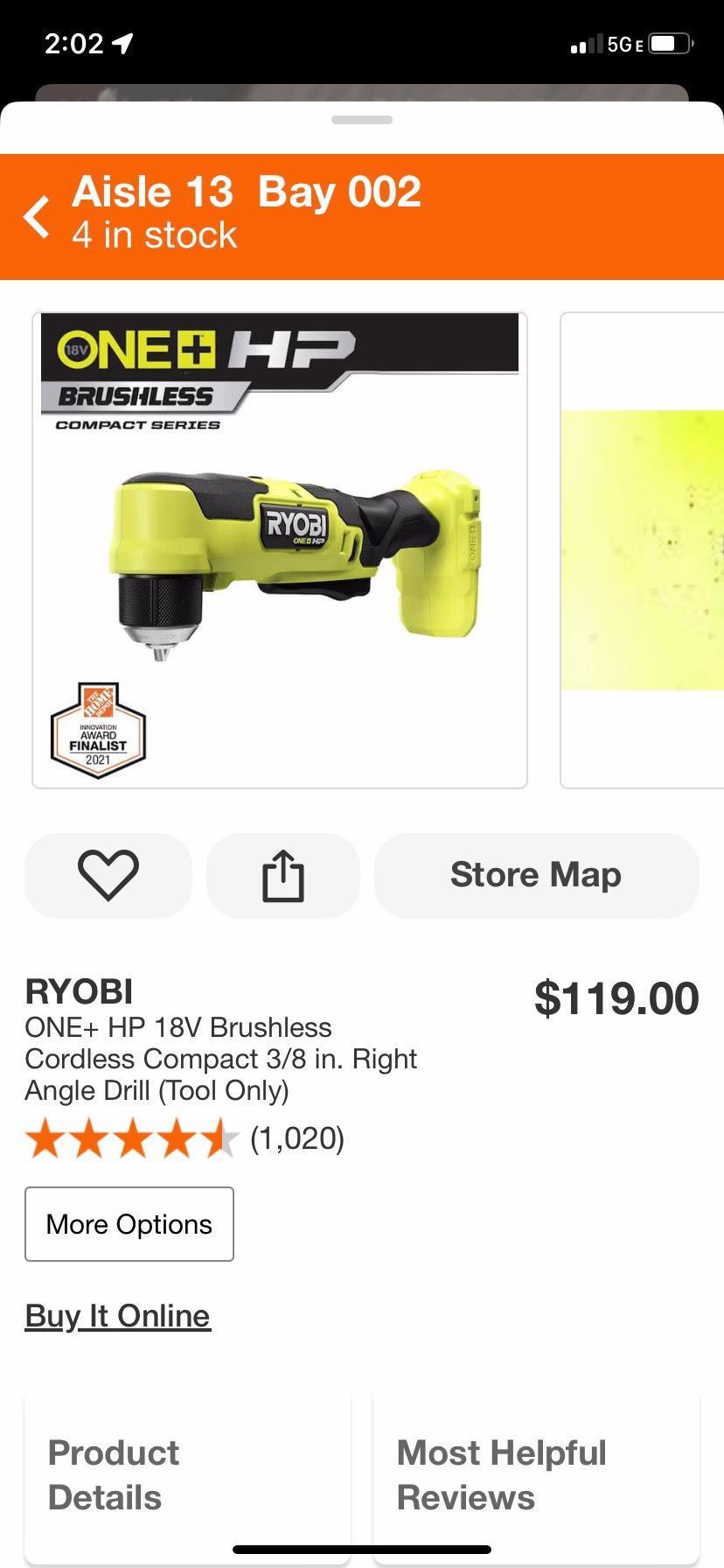Open the Most Helpful Reviews card
The image size is (724, 1568).
coord(535,1475)
